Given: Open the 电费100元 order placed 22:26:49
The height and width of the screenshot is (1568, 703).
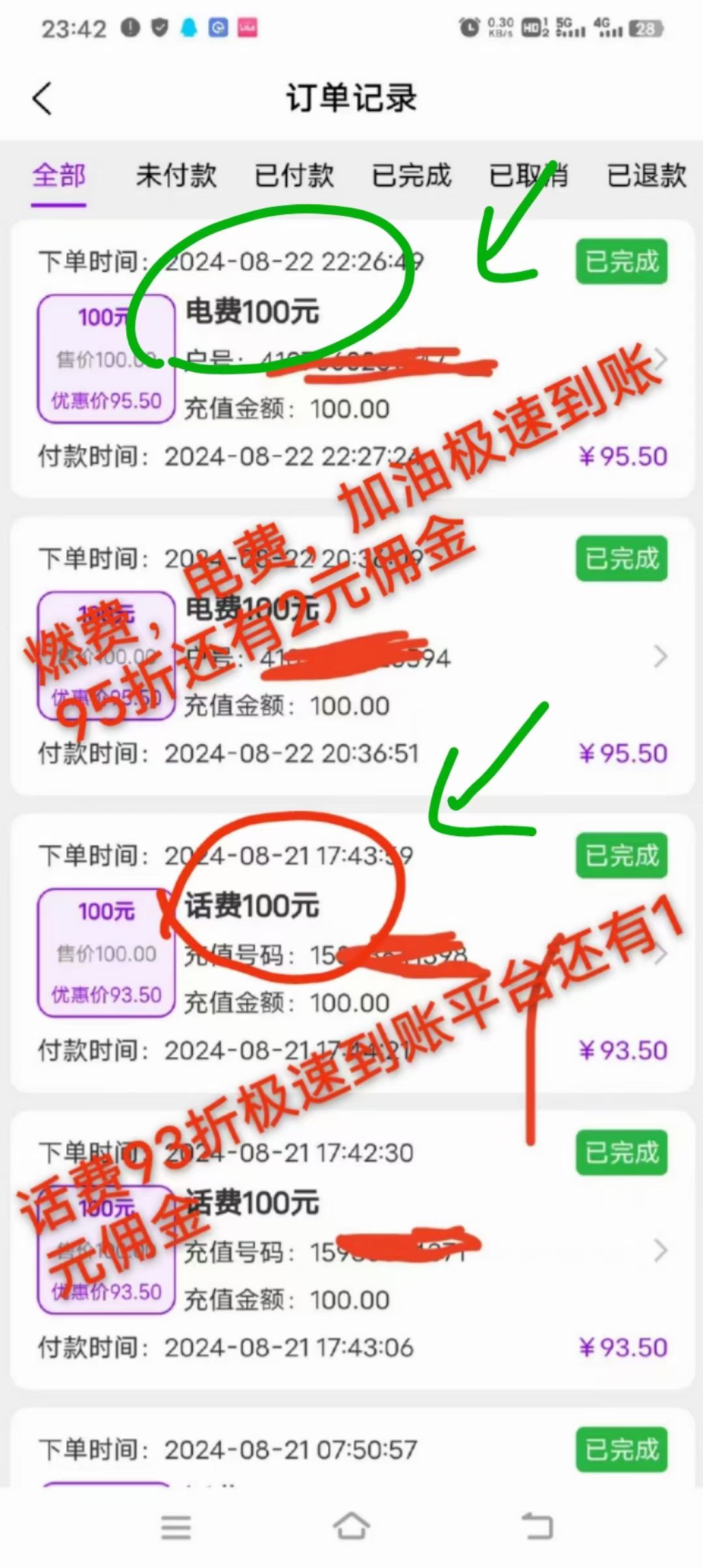Looking at the screenshot, I should (x=352, y=359).
